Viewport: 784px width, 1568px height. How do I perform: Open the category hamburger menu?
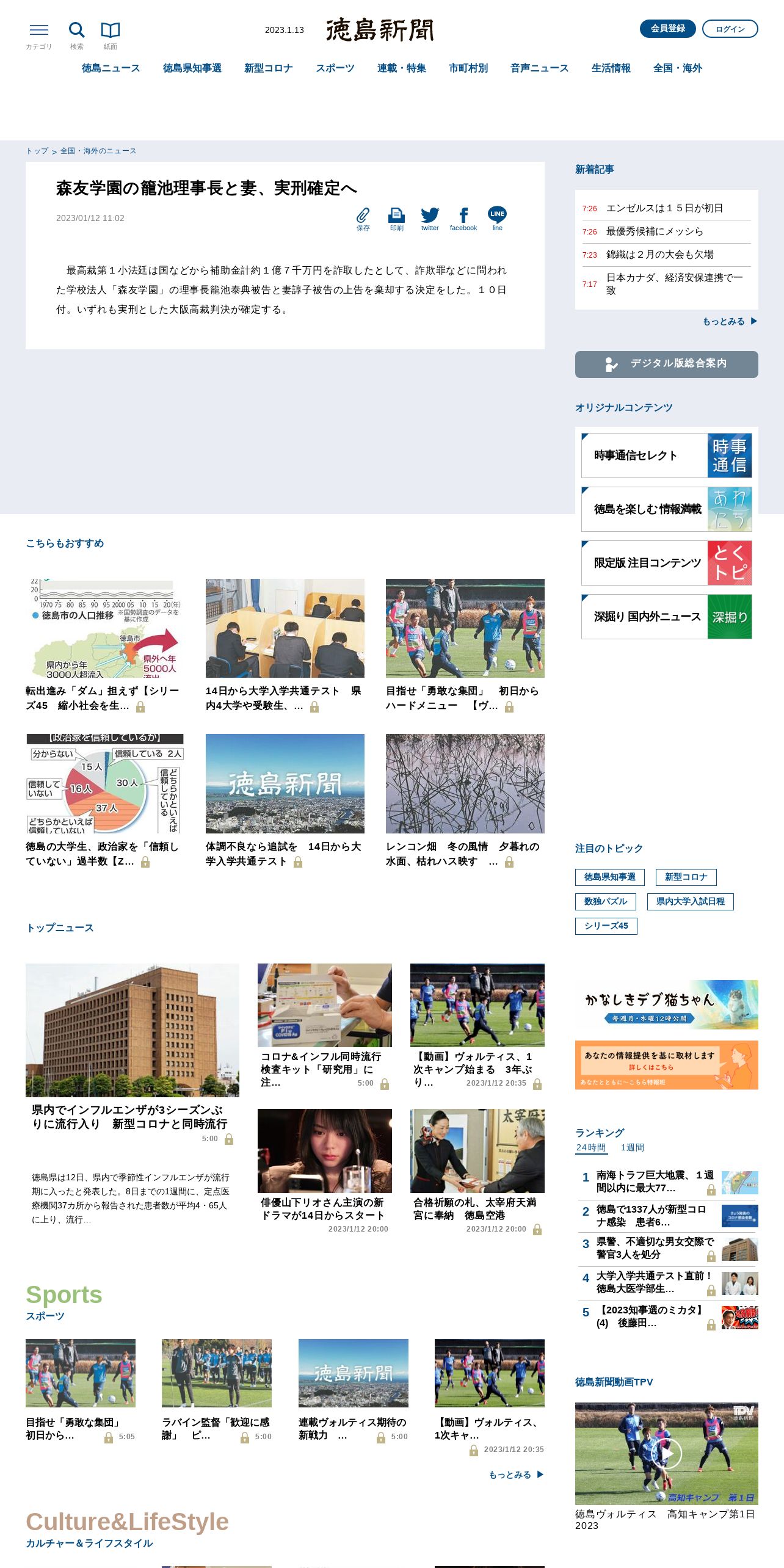[x=38, y=31]
